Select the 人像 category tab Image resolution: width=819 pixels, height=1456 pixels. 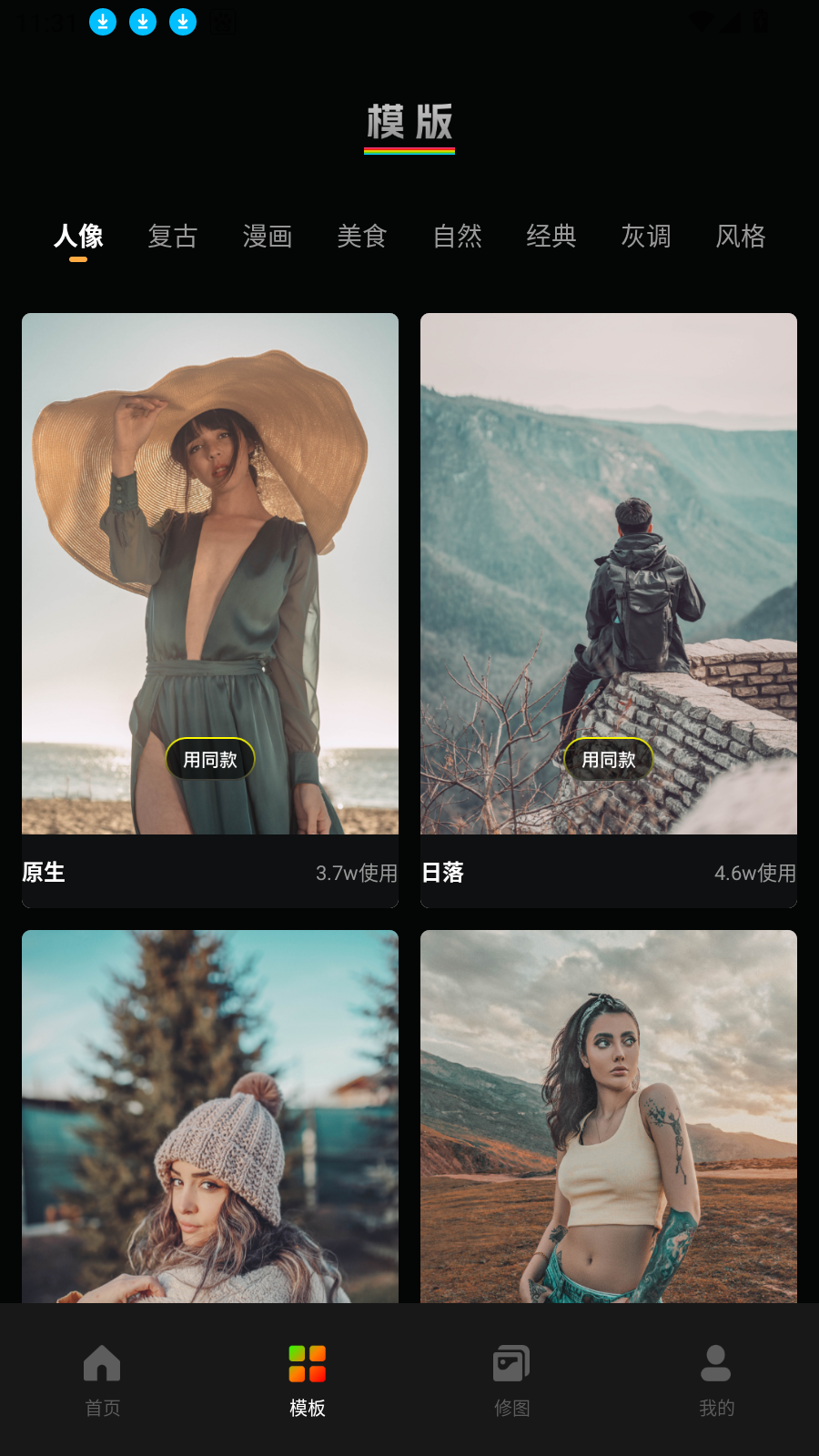pyautogui.click(x=78, y=237)
